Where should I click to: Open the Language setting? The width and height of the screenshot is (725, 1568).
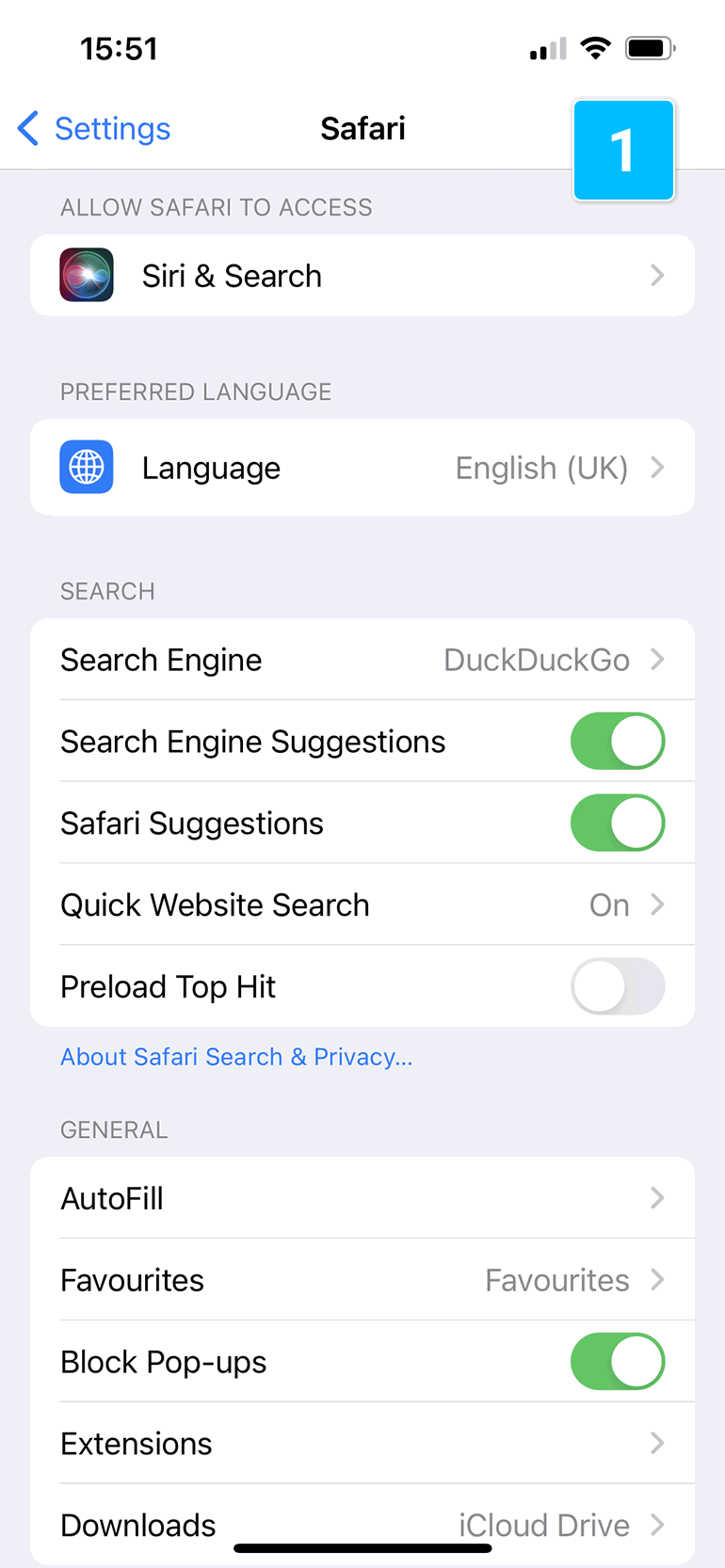coord(362,468)
